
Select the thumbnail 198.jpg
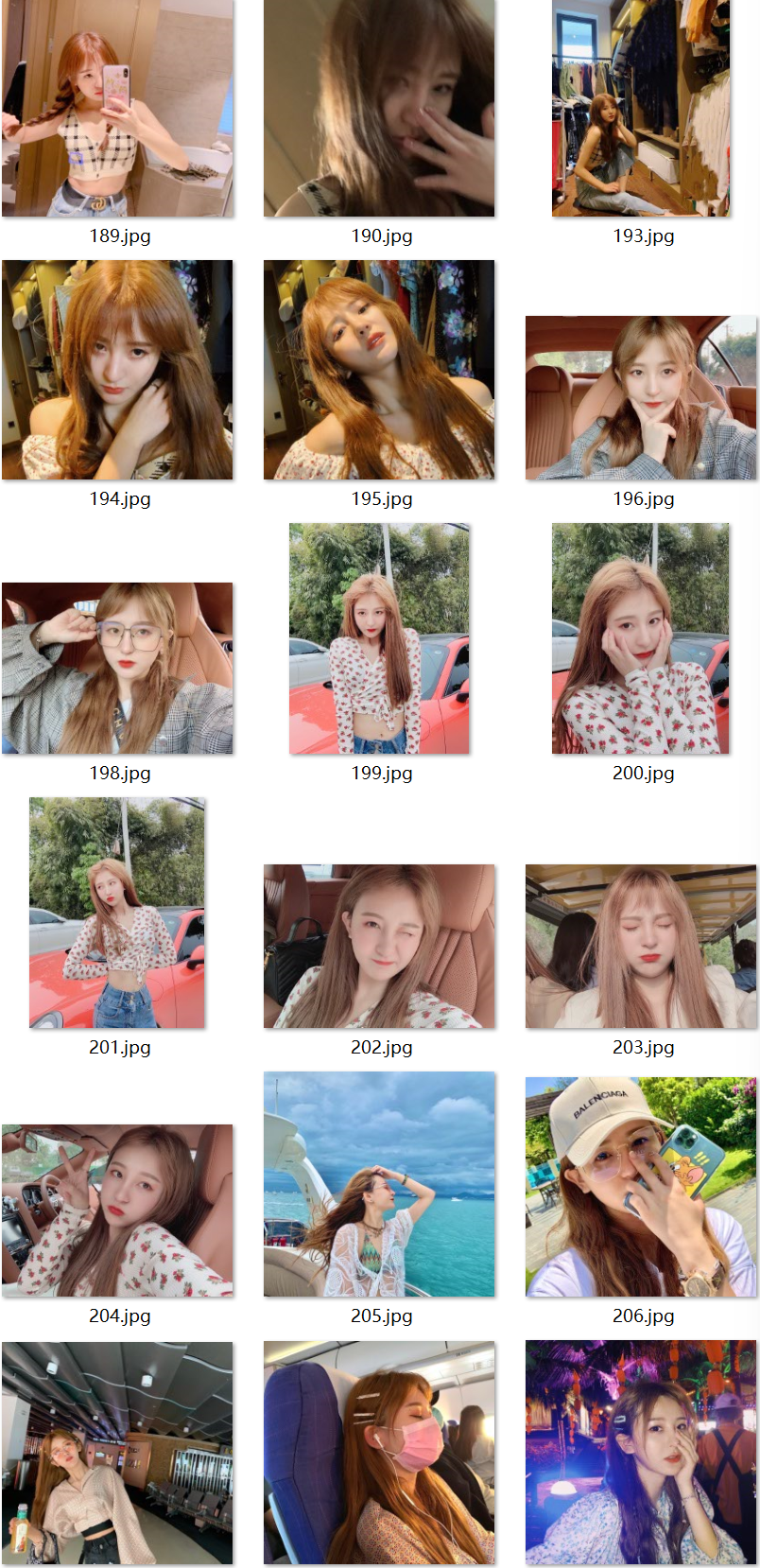tap(118, 668)
